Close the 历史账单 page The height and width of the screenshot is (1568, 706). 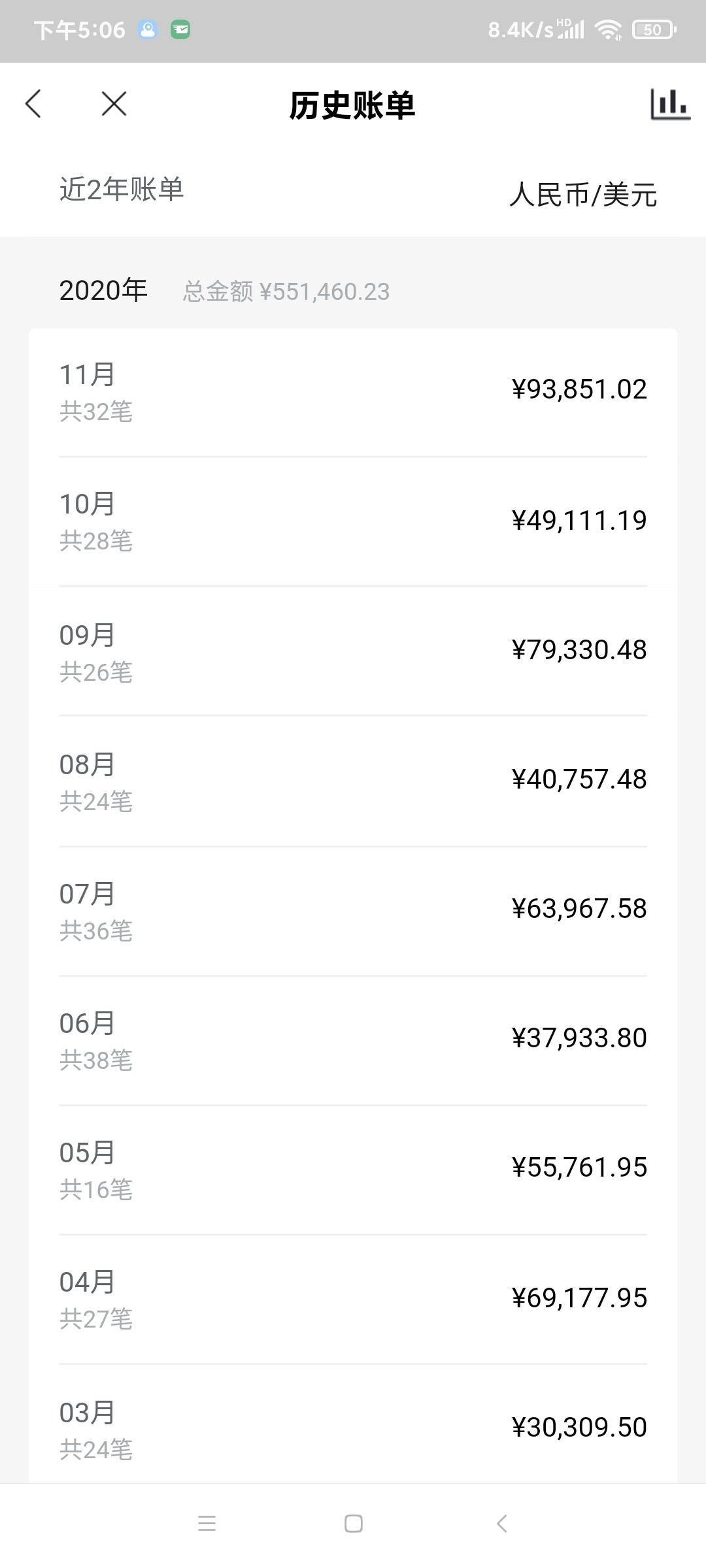[114, 104]
